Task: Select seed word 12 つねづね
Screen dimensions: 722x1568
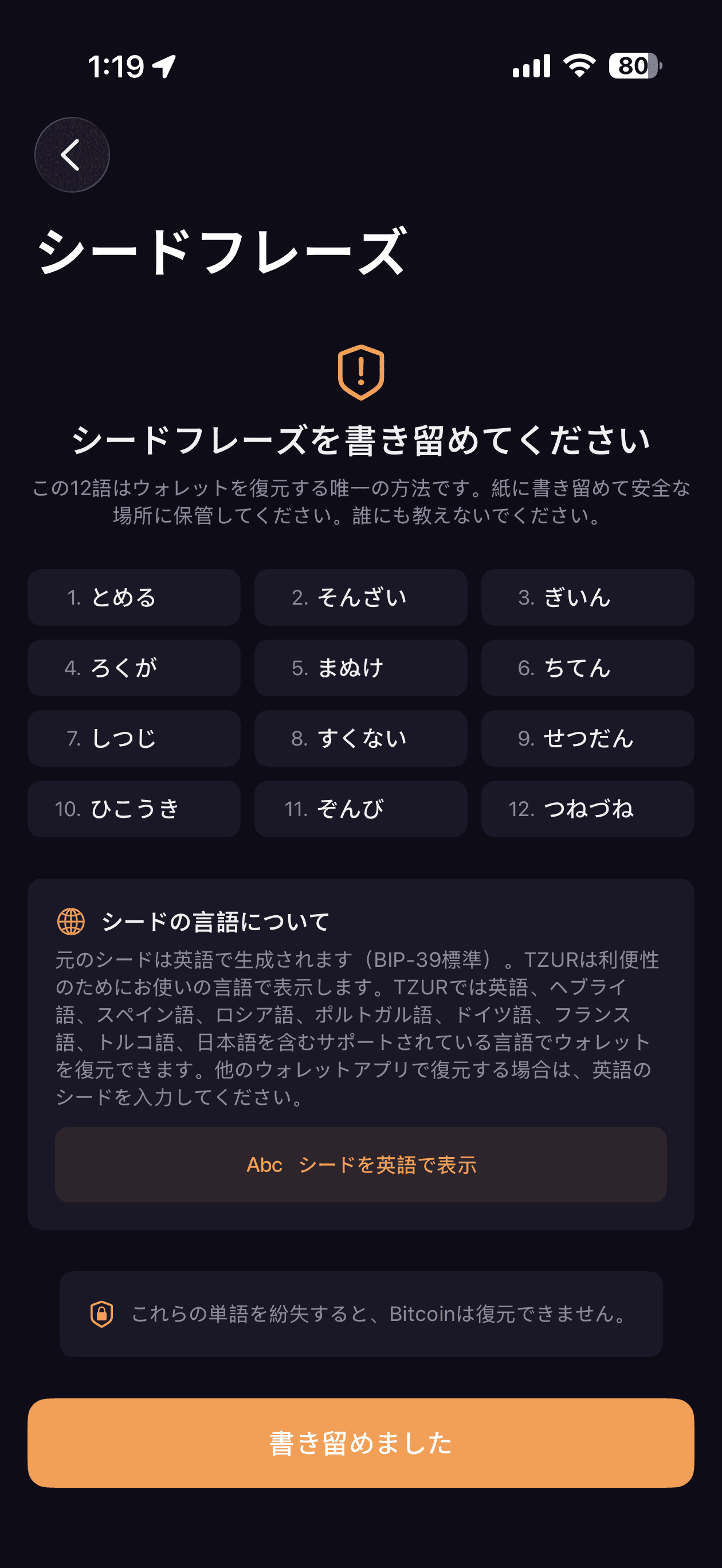Action: 587,809
